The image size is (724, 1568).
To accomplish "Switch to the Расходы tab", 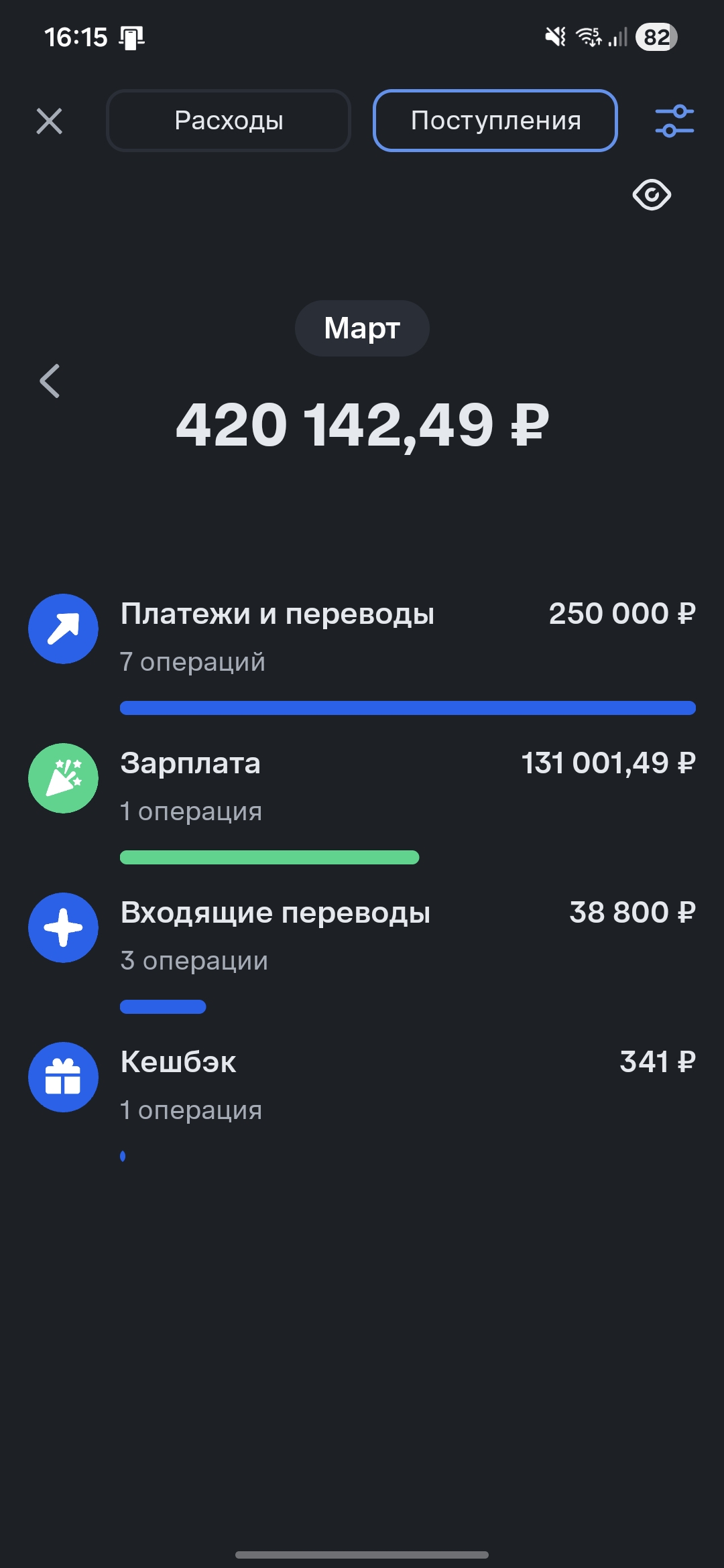I will 229,121.
